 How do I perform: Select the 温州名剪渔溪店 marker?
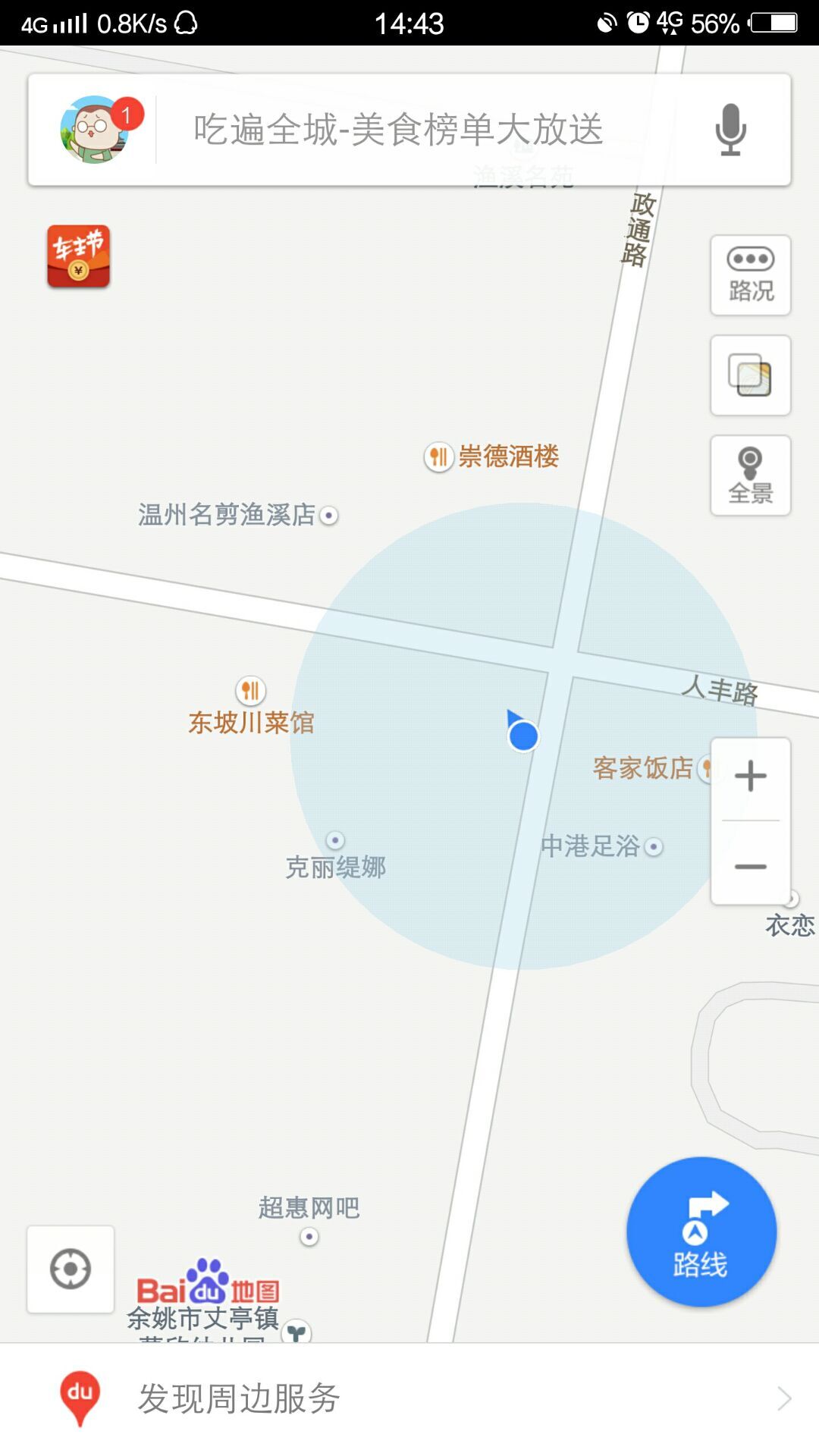pyautogui.click(x=328, y=516)
